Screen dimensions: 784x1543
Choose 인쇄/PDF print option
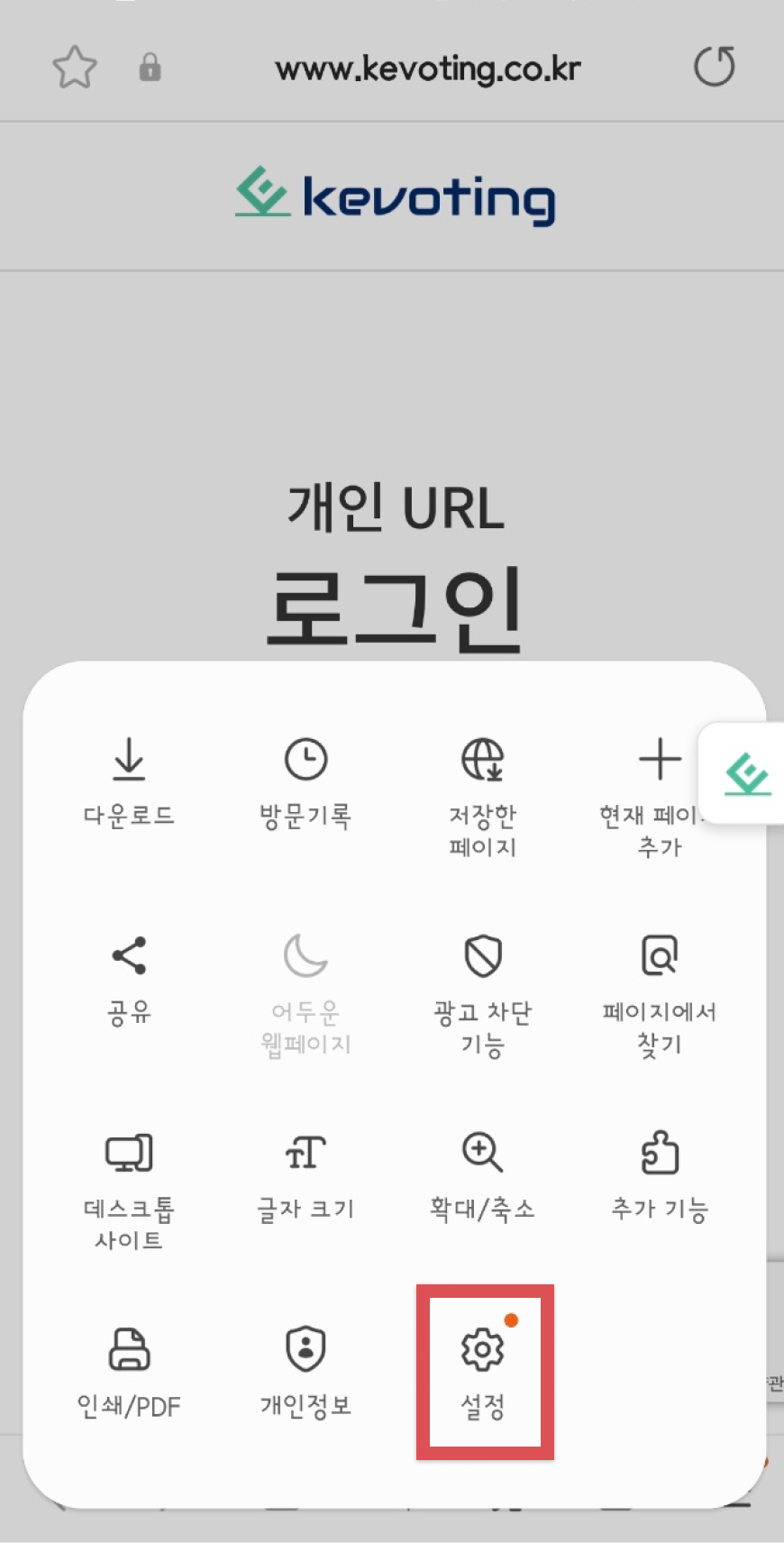[x=129, y=1372]
